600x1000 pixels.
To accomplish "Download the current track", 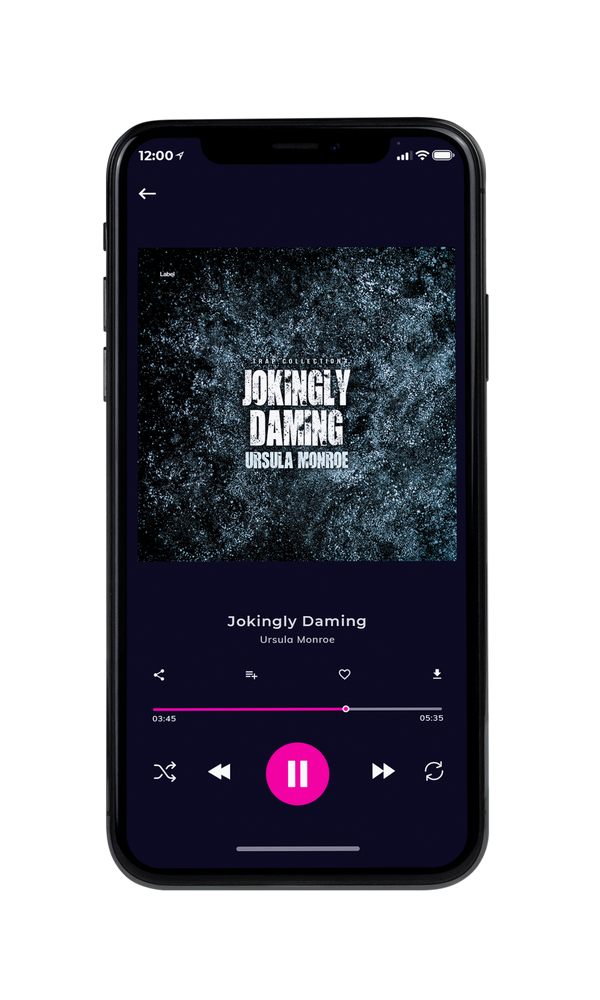I will pyautogui.click(x=437, y=674).
